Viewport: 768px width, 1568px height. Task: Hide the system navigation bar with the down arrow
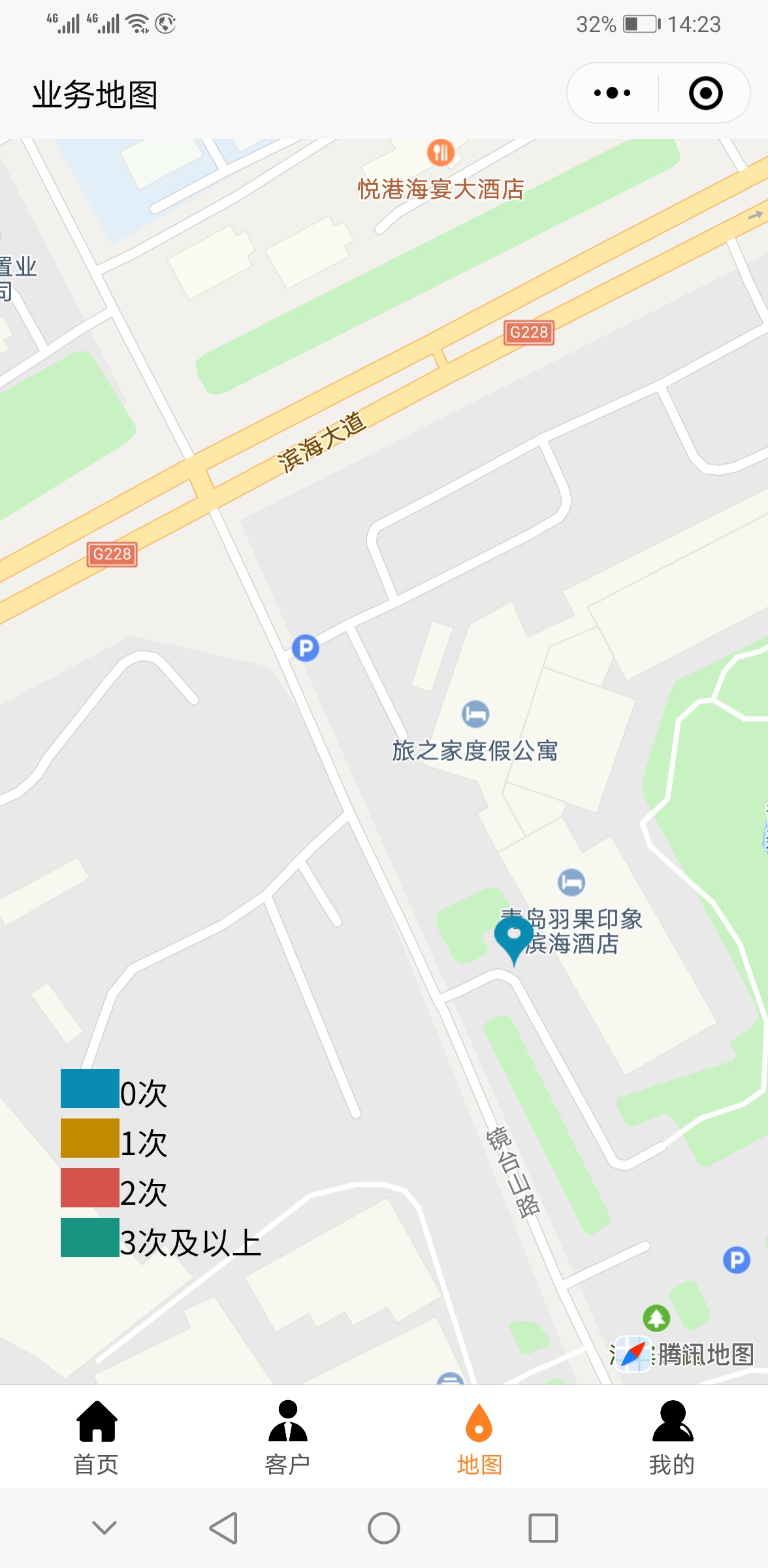104,1527
